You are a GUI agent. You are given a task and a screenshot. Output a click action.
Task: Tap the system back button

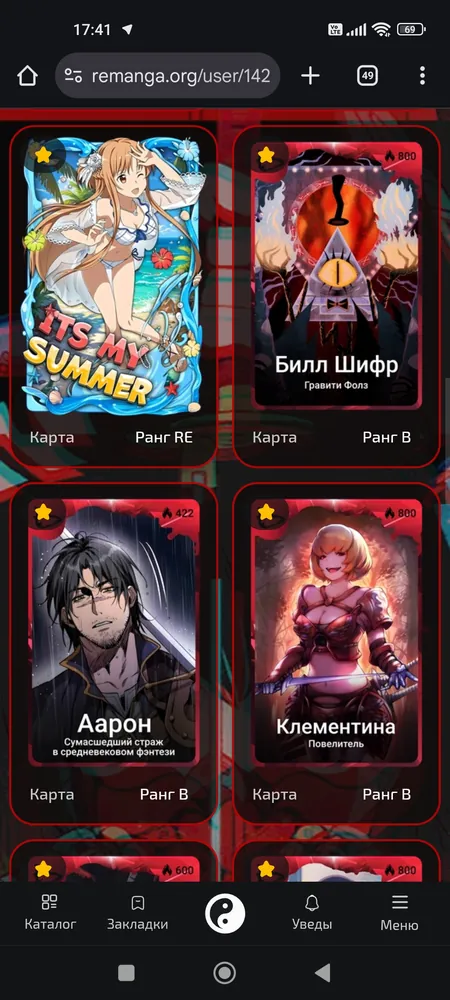[323, 973]
